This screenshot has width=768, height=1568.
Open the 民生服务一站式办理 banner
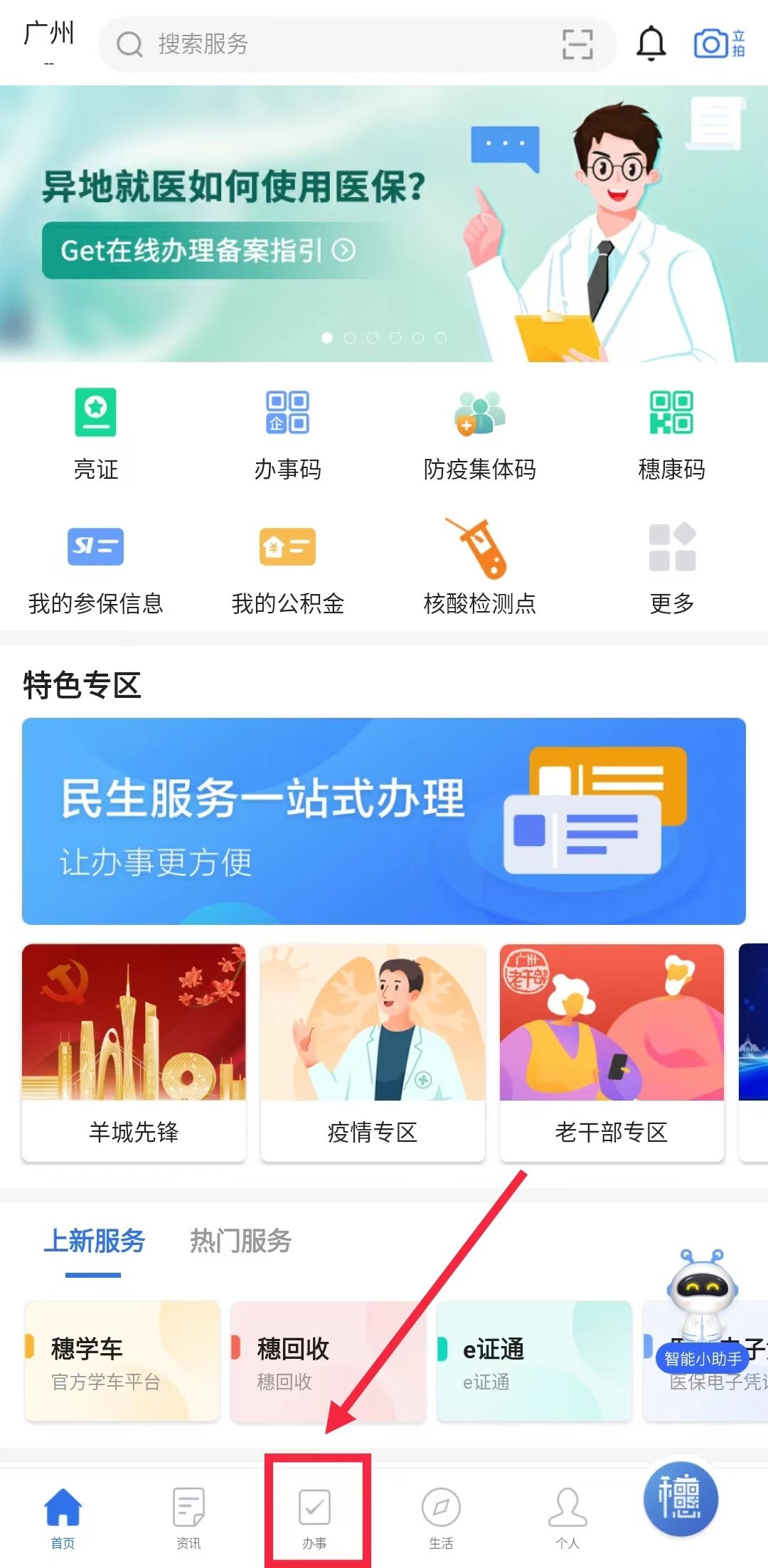384,821
